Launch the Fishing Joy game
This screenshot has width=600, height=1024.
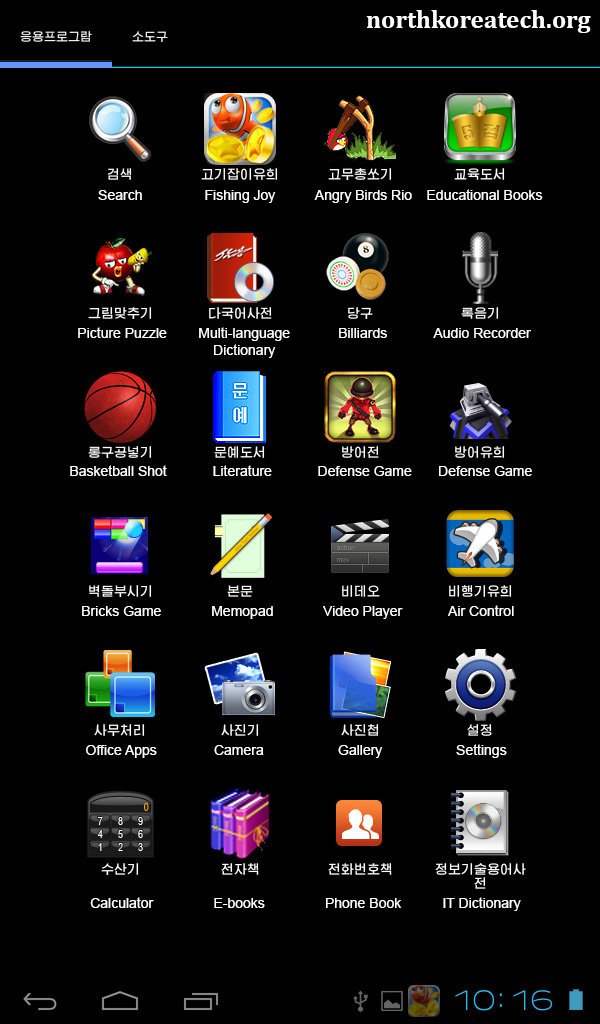[240, 130]
